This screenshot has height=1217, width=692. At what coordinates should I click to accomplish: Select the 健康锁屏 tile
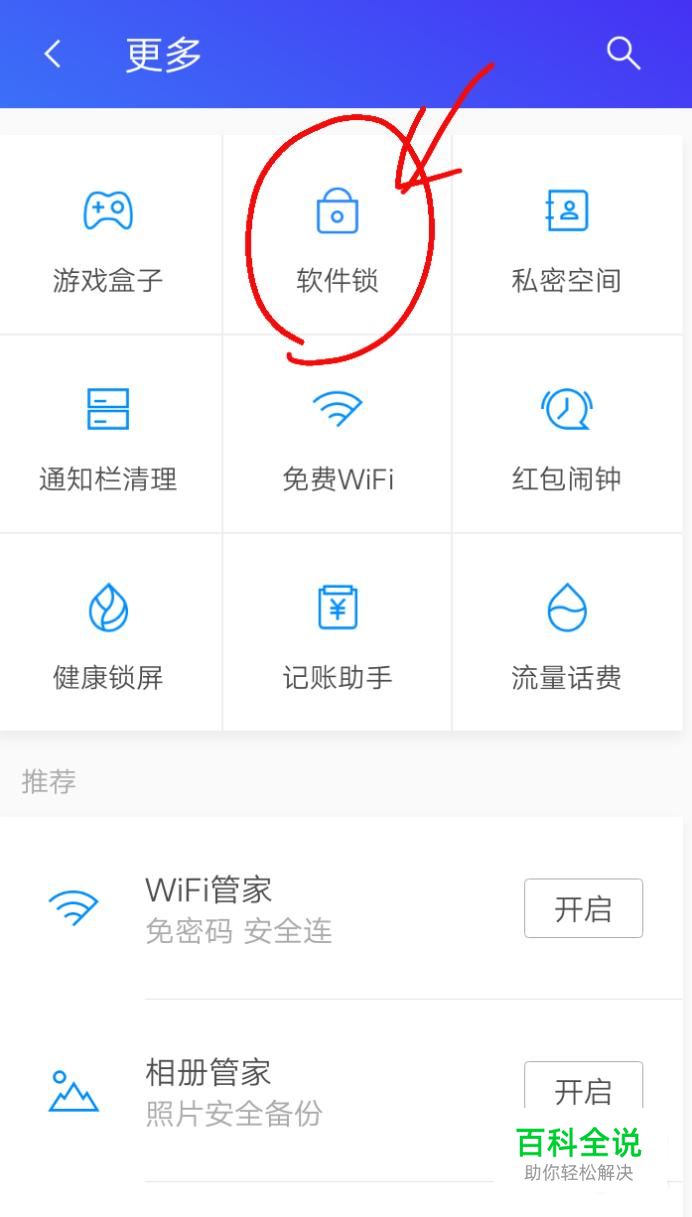click(x=108, y=632)
